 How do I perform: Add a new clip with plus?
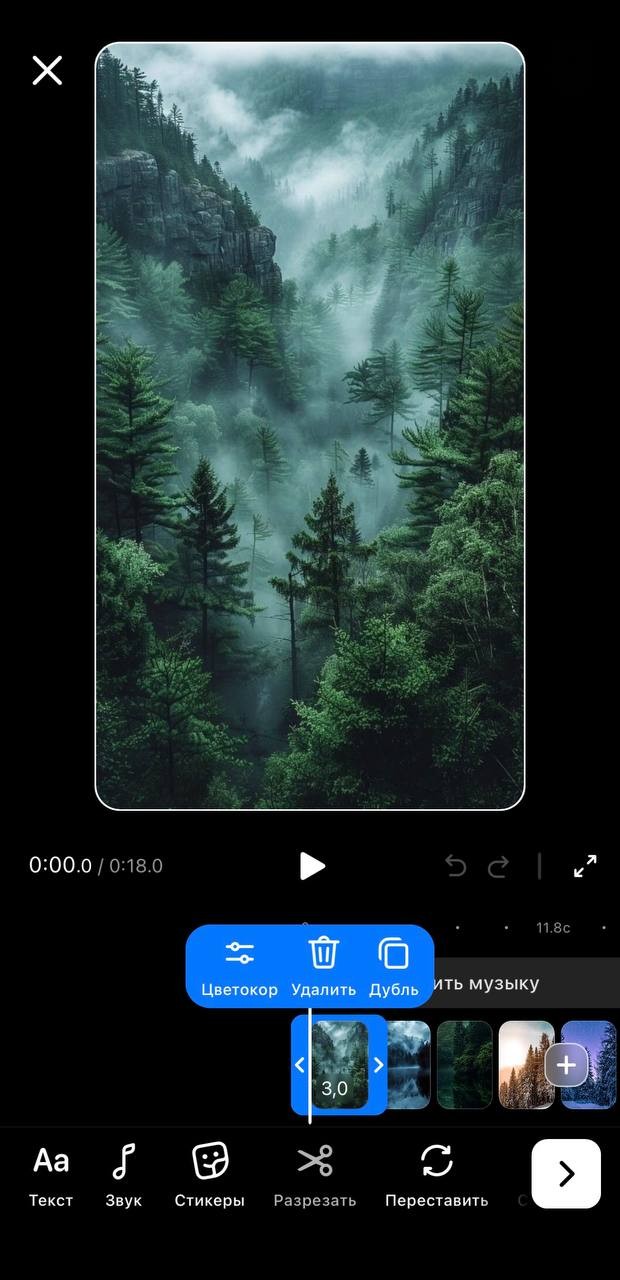(566, 1065)
